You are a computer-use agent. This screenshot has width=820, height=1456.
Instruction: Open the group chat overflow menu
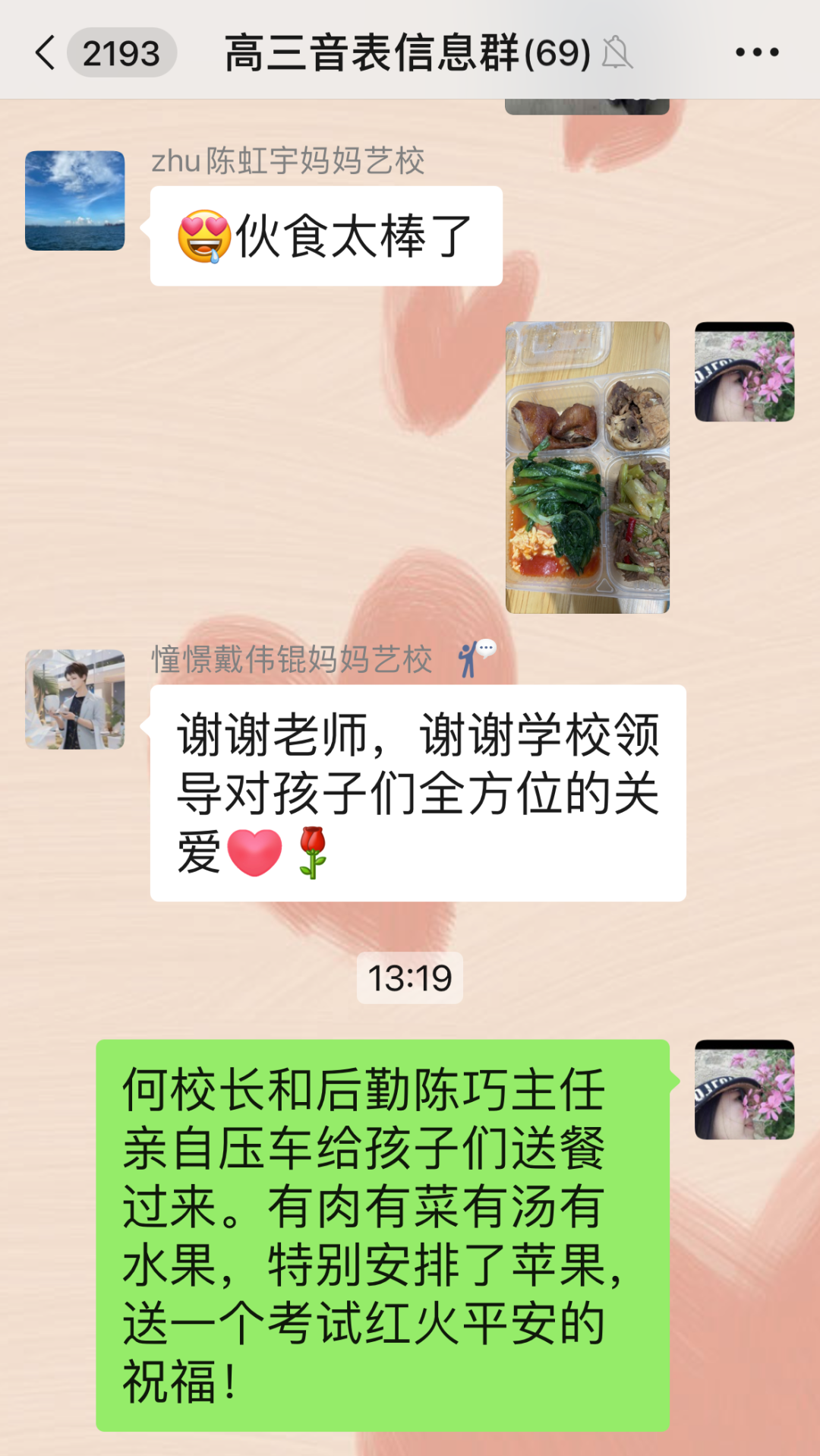(x=757, y=52)
